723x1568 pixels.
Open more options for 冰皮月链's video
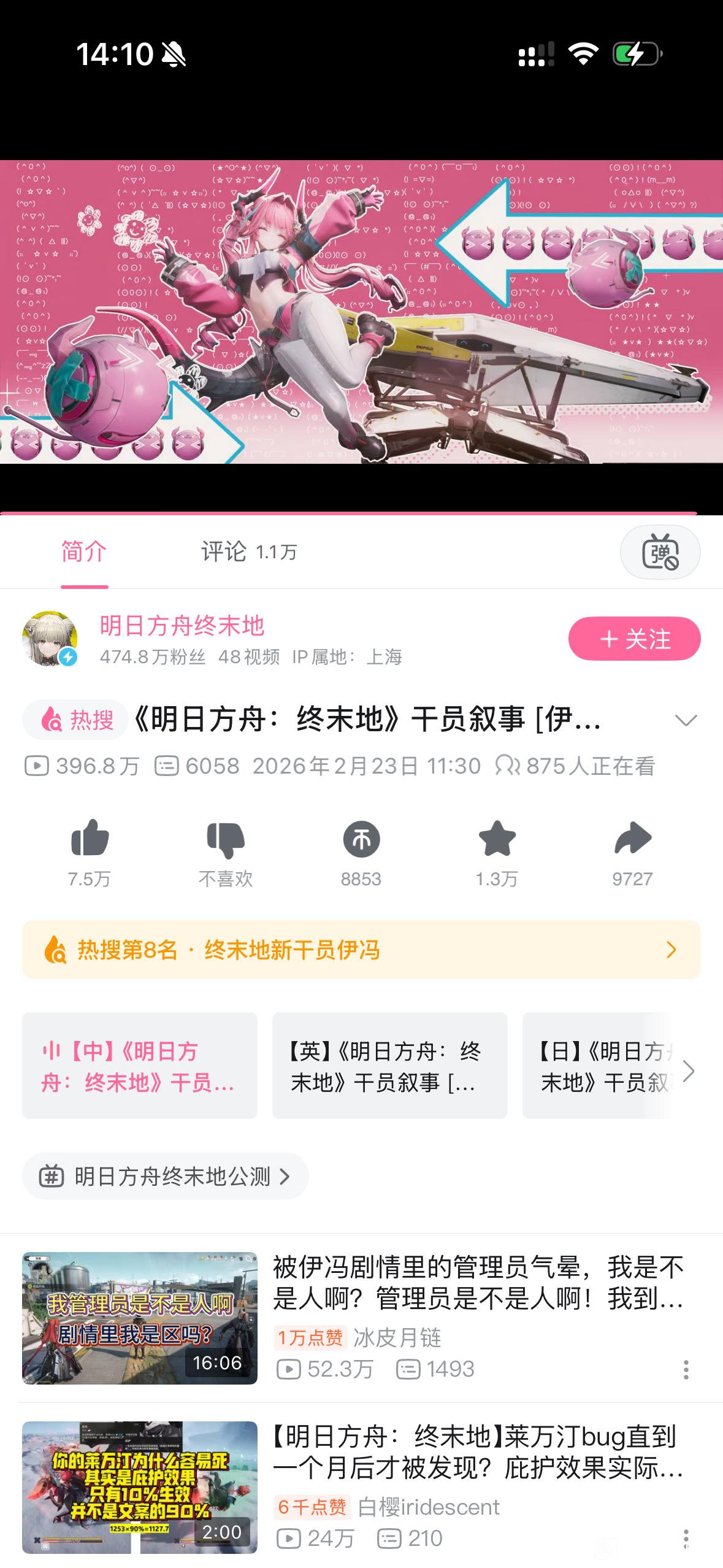[686, 1369]
